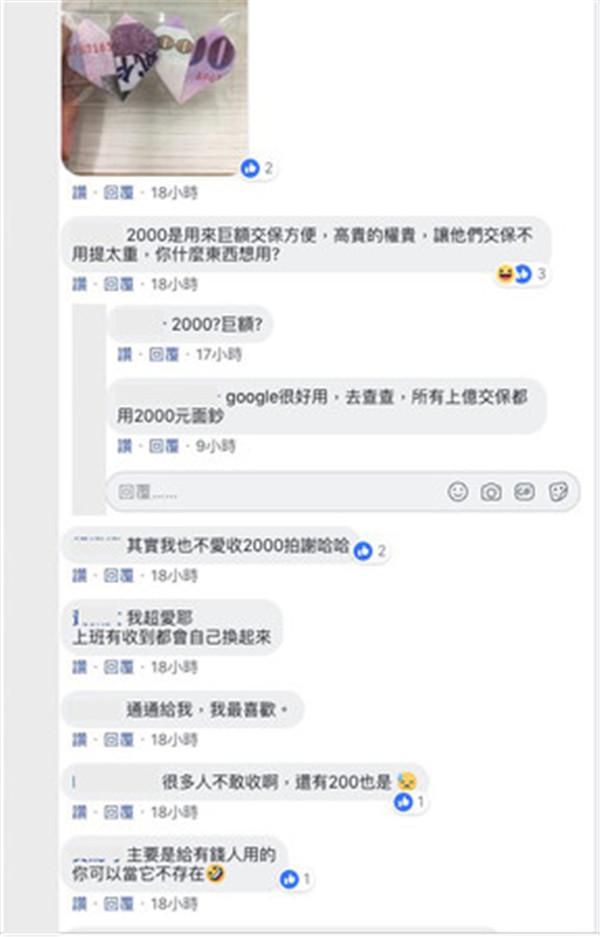The height and width of the screenshot is (937, 600).
Task: Open the sticker picker in the reply box
Action: tap(559, 492)
